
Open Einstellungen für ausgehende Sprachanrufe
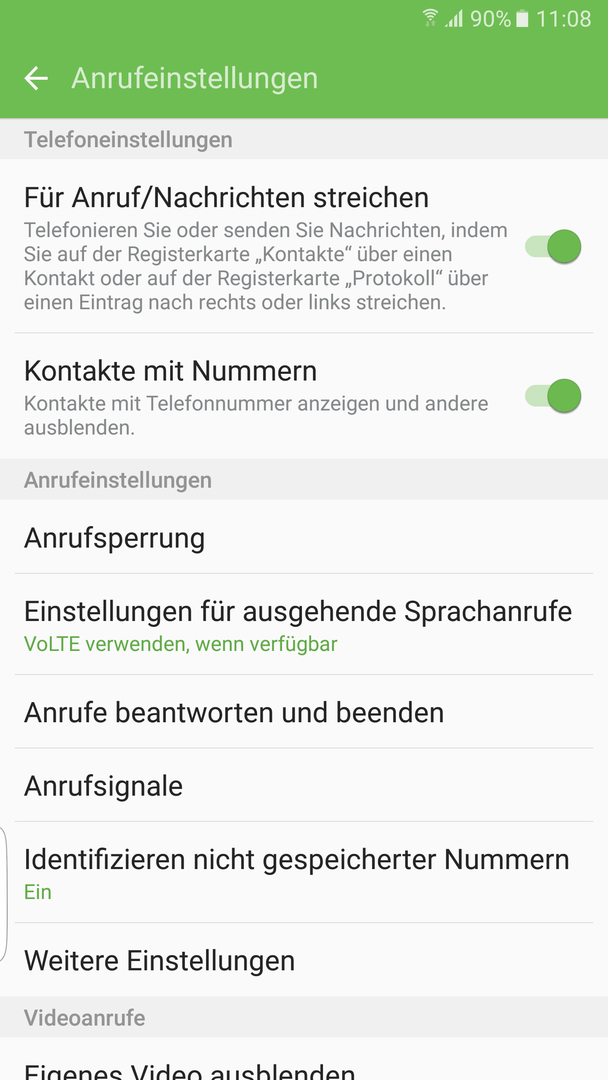point(304,624)
